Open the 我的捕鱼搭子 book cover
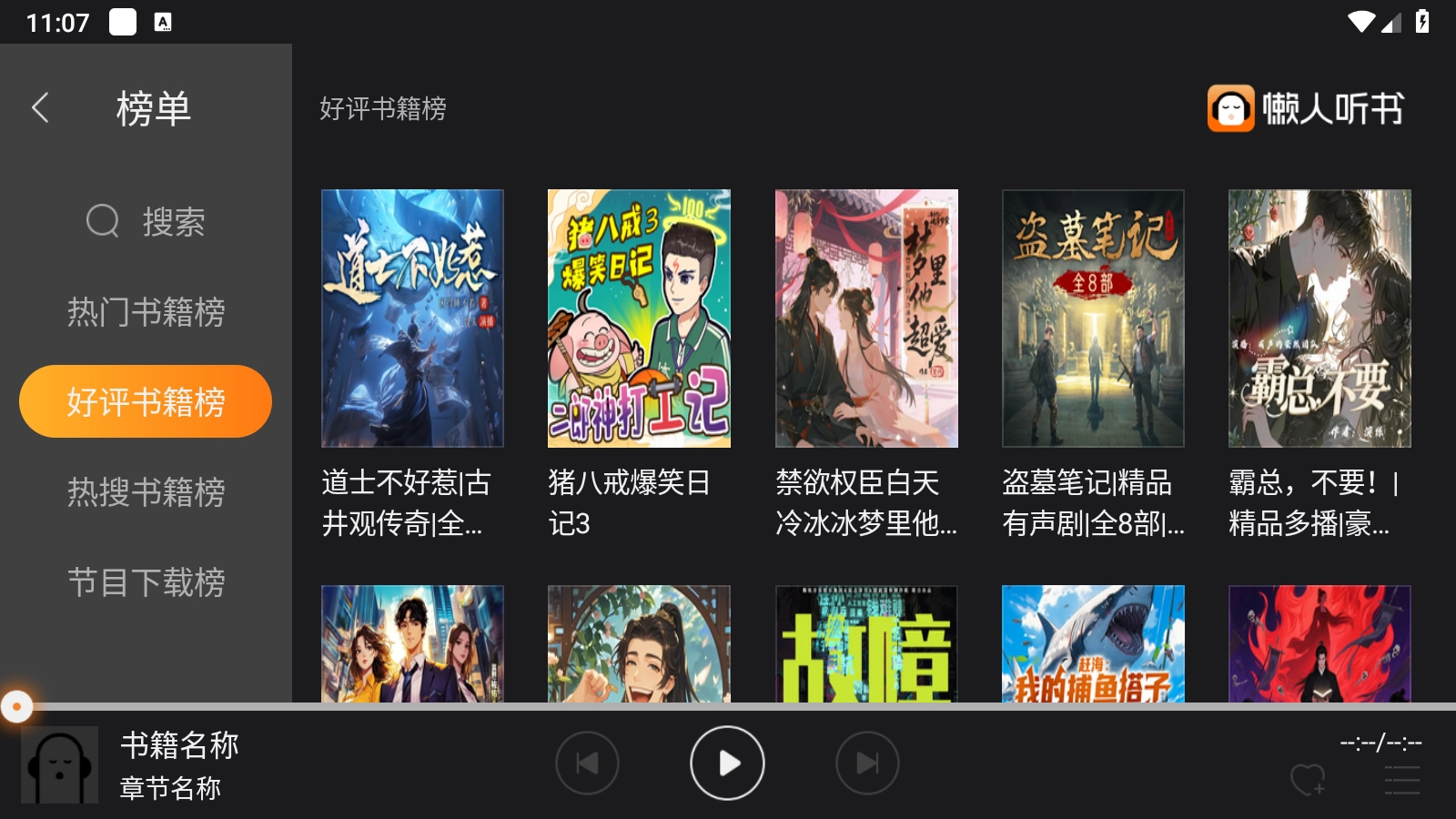This screenshot has height=819, width=1456. [x=1093, y=644]
